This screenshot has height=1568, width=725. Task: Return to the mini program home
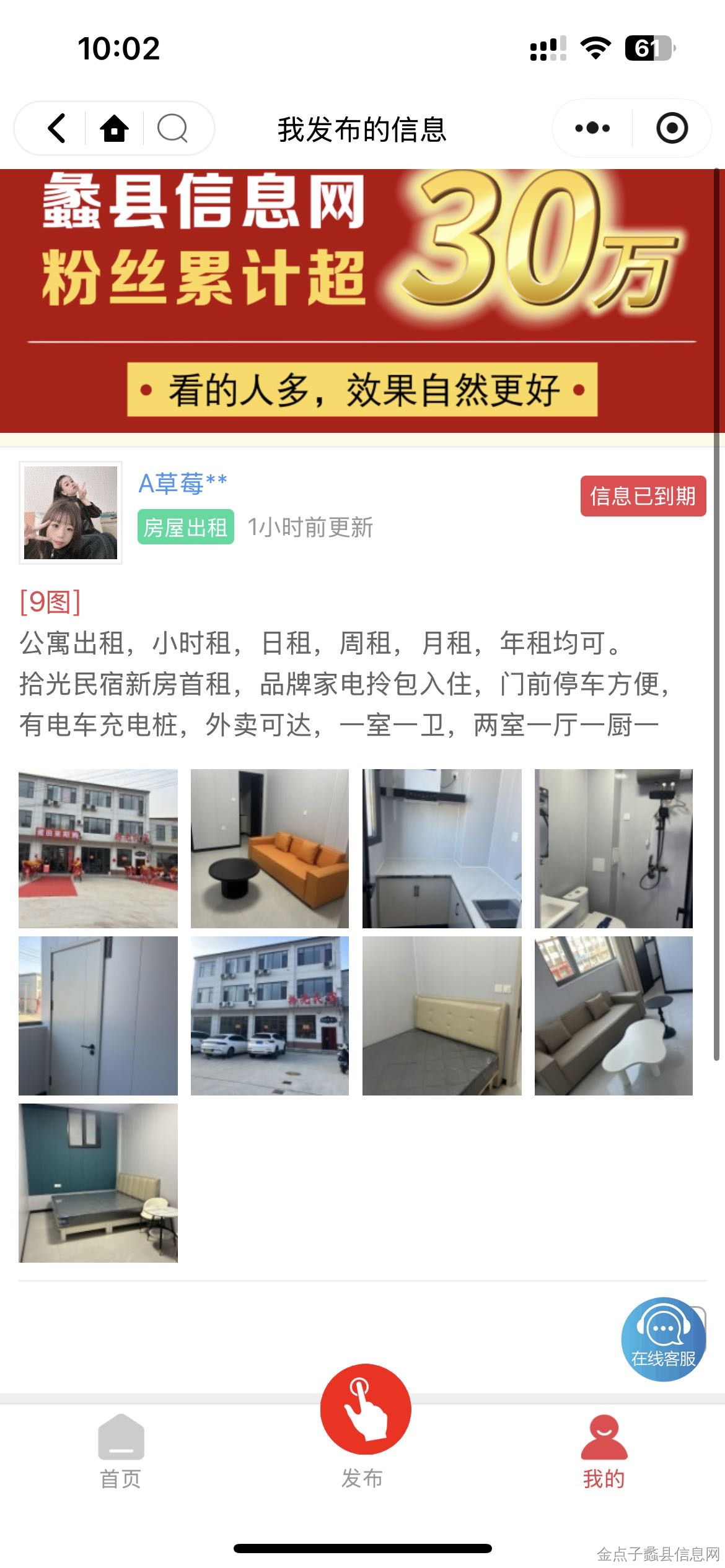coord(115,128)
